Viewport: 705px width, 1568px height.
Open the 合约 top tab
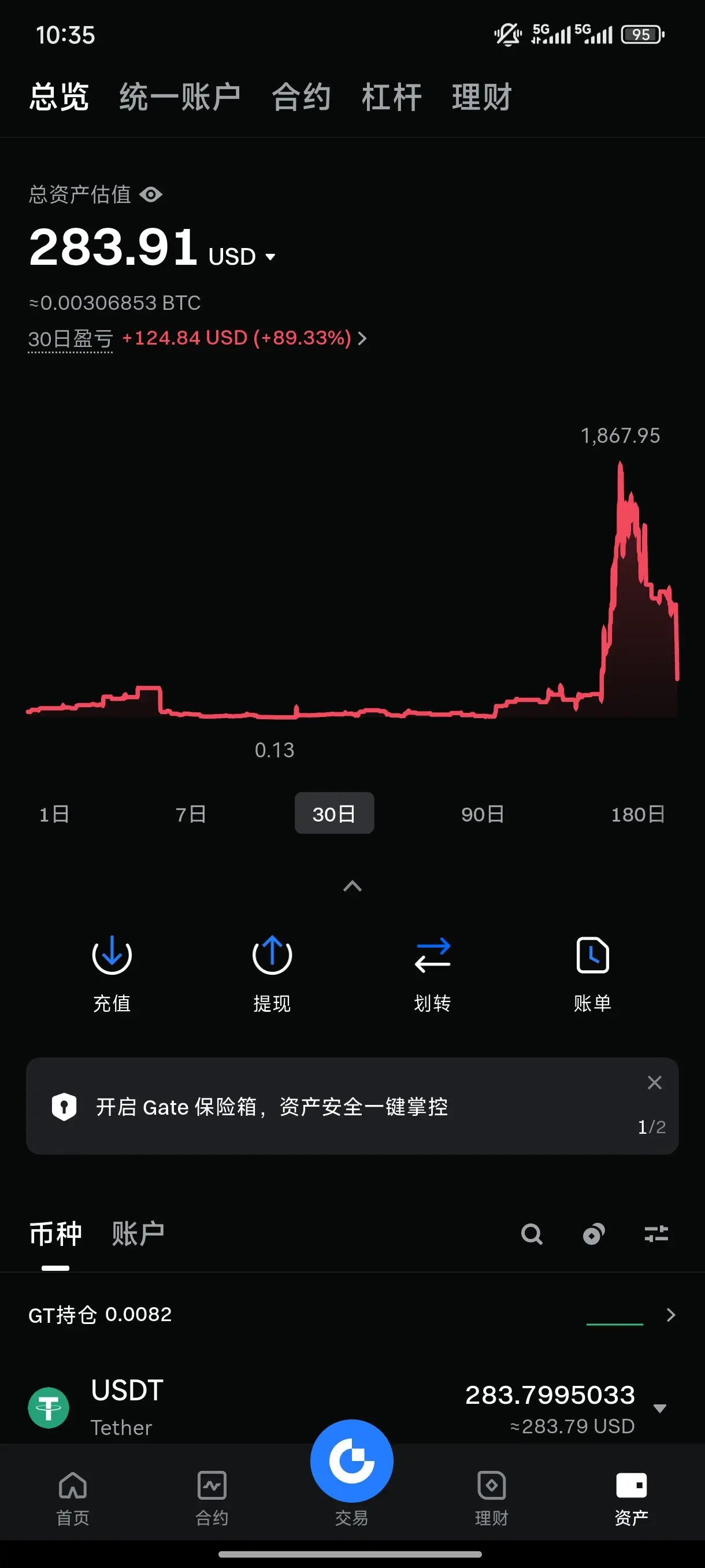pos(301,97)
